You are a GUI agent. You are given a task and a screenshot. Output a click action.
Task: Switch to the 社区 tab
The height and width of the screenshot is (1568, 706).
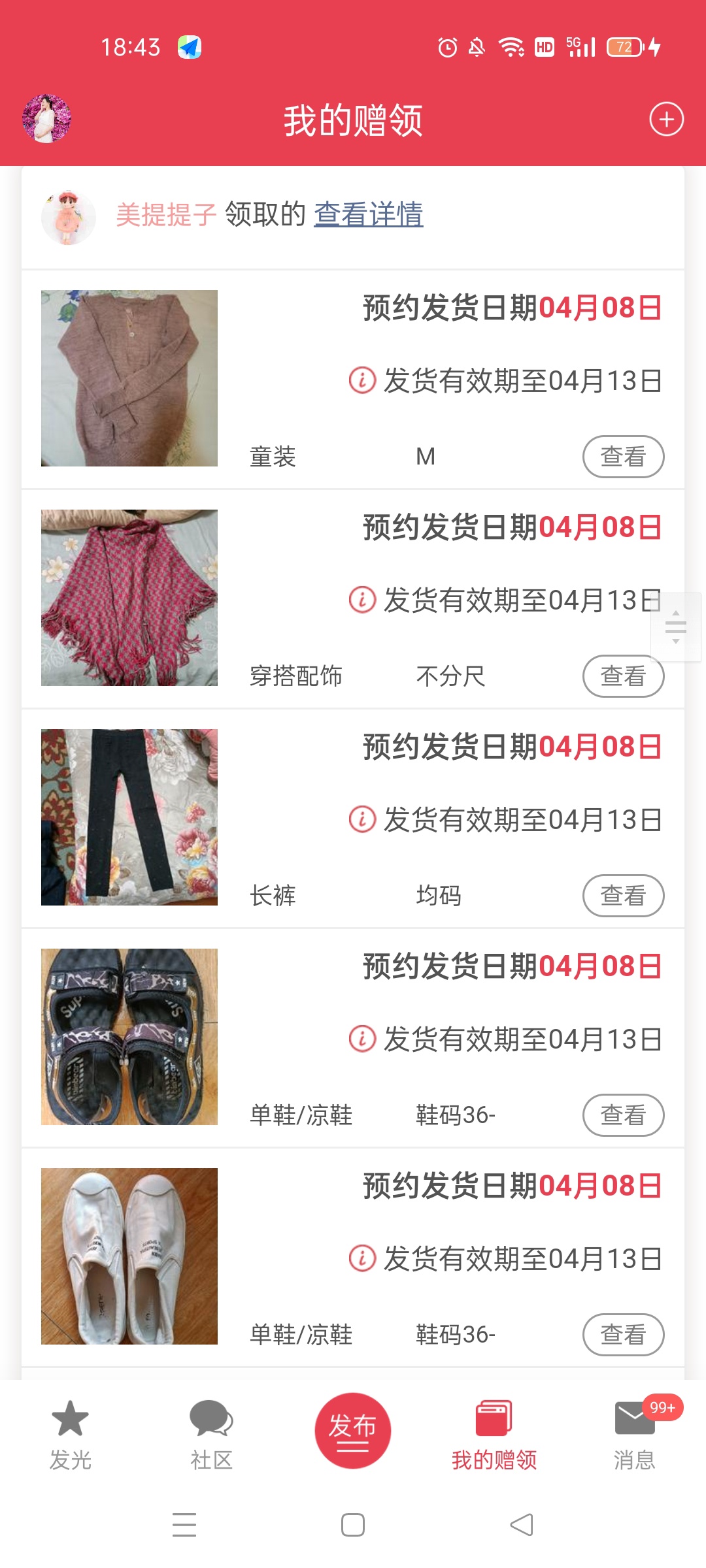tap(211, 1435)
